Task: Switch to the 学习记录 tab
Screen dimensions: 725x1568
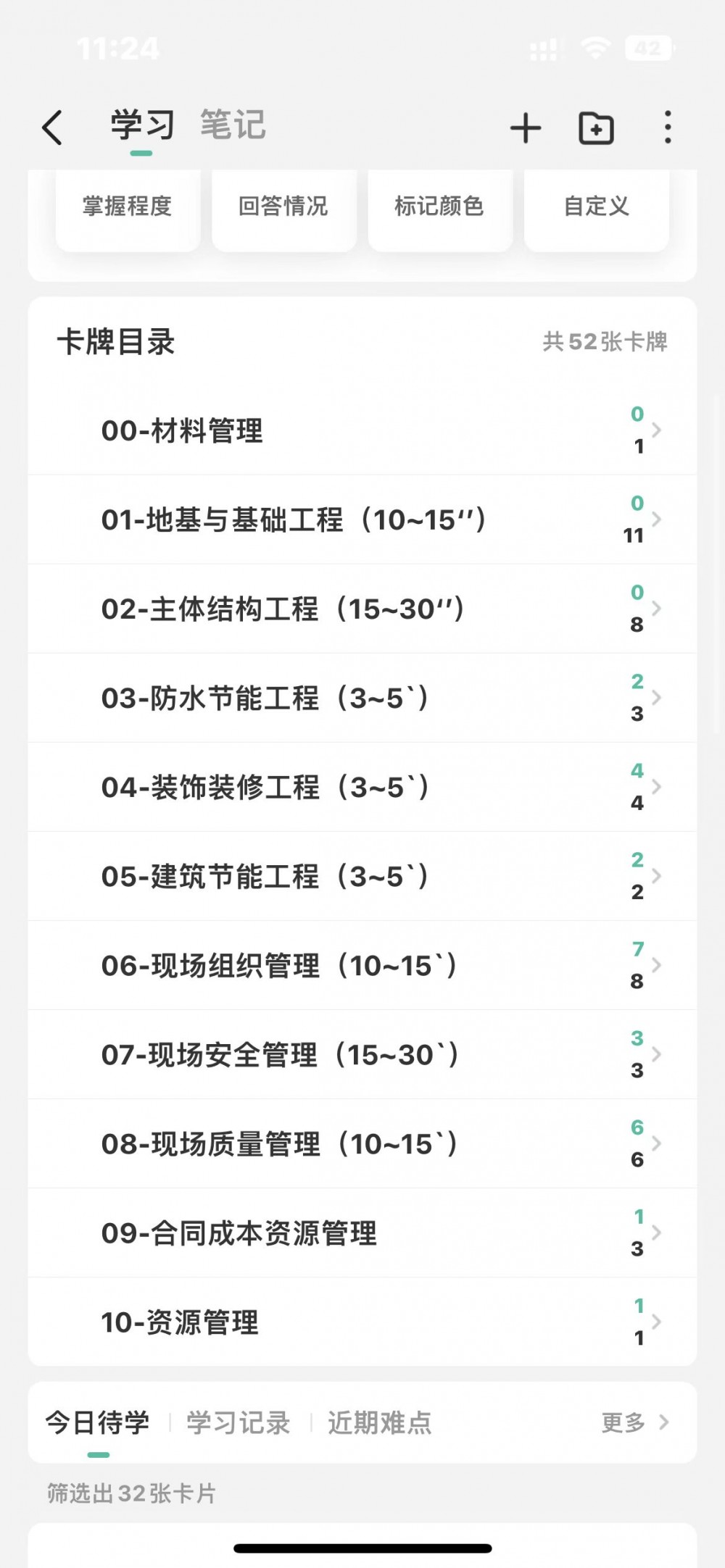Action: 239,1422
